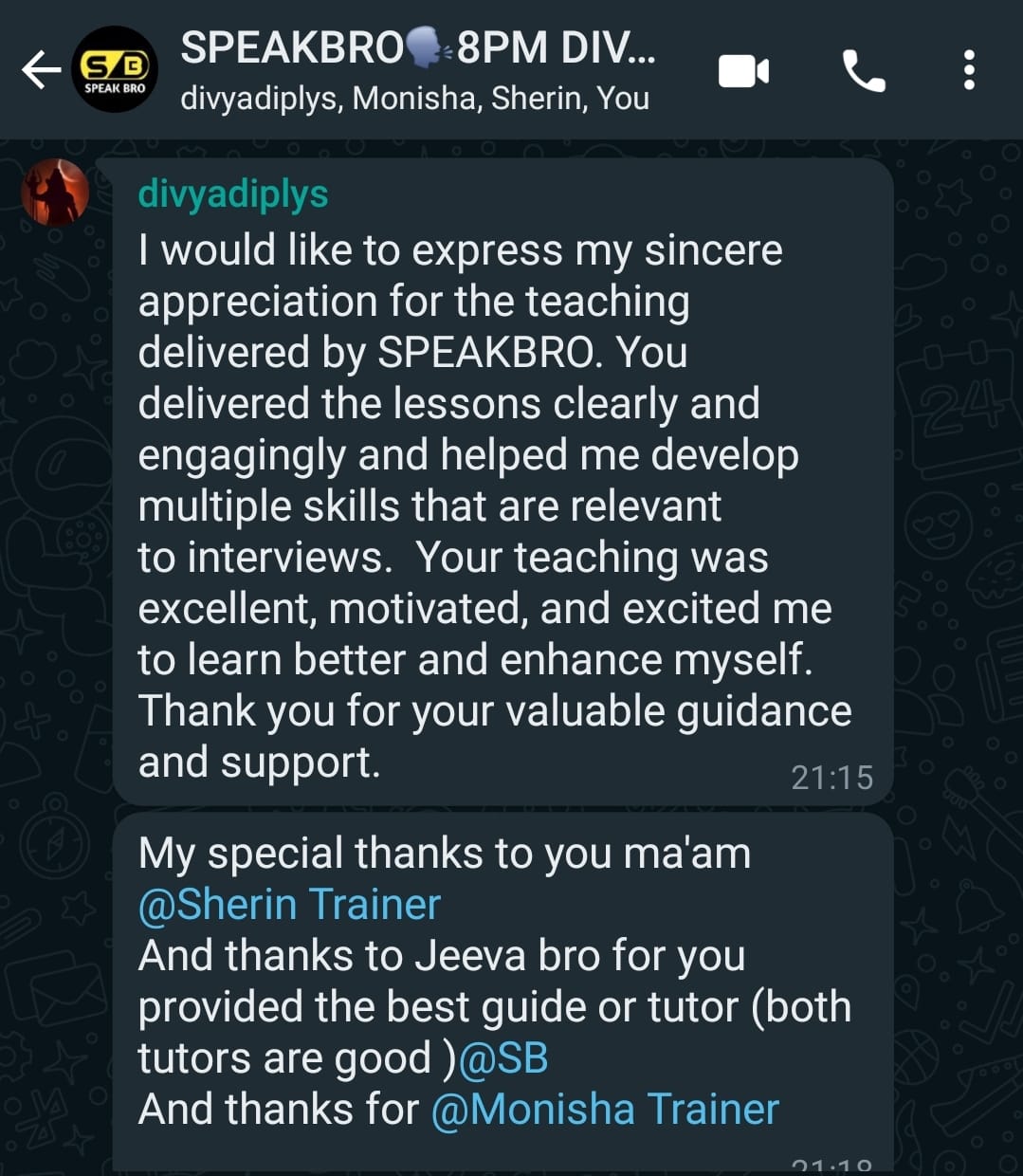
Task: Open the @SB mention
Action: [503, 1058]
